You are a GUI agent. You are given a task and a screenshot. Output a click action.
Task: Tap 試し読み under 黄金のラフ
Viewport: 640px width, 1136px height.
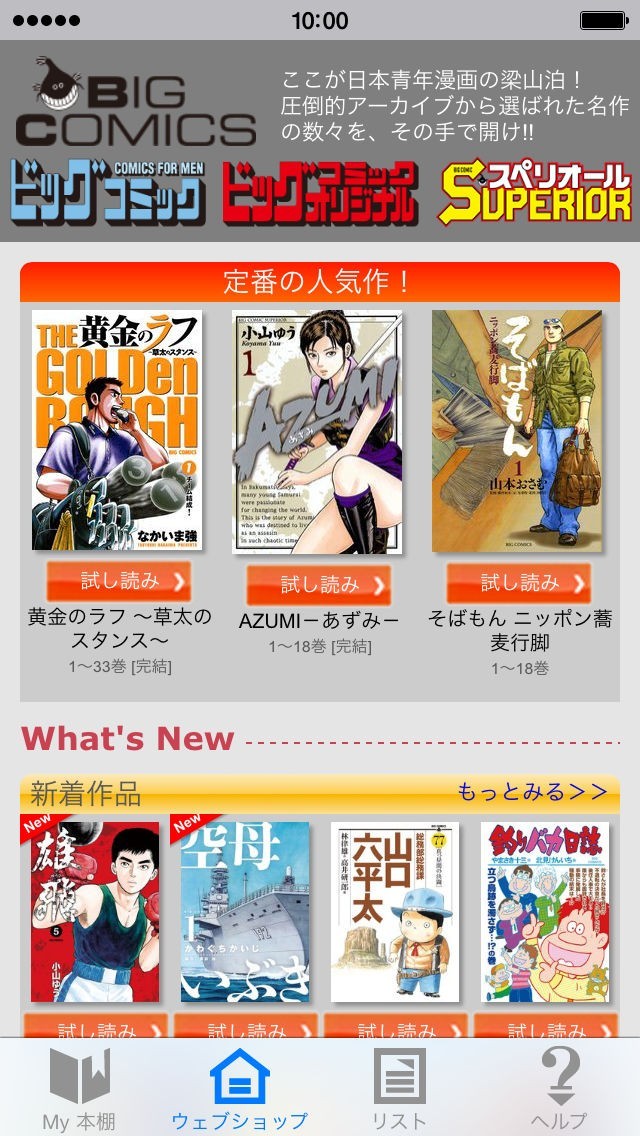point(118,582)
